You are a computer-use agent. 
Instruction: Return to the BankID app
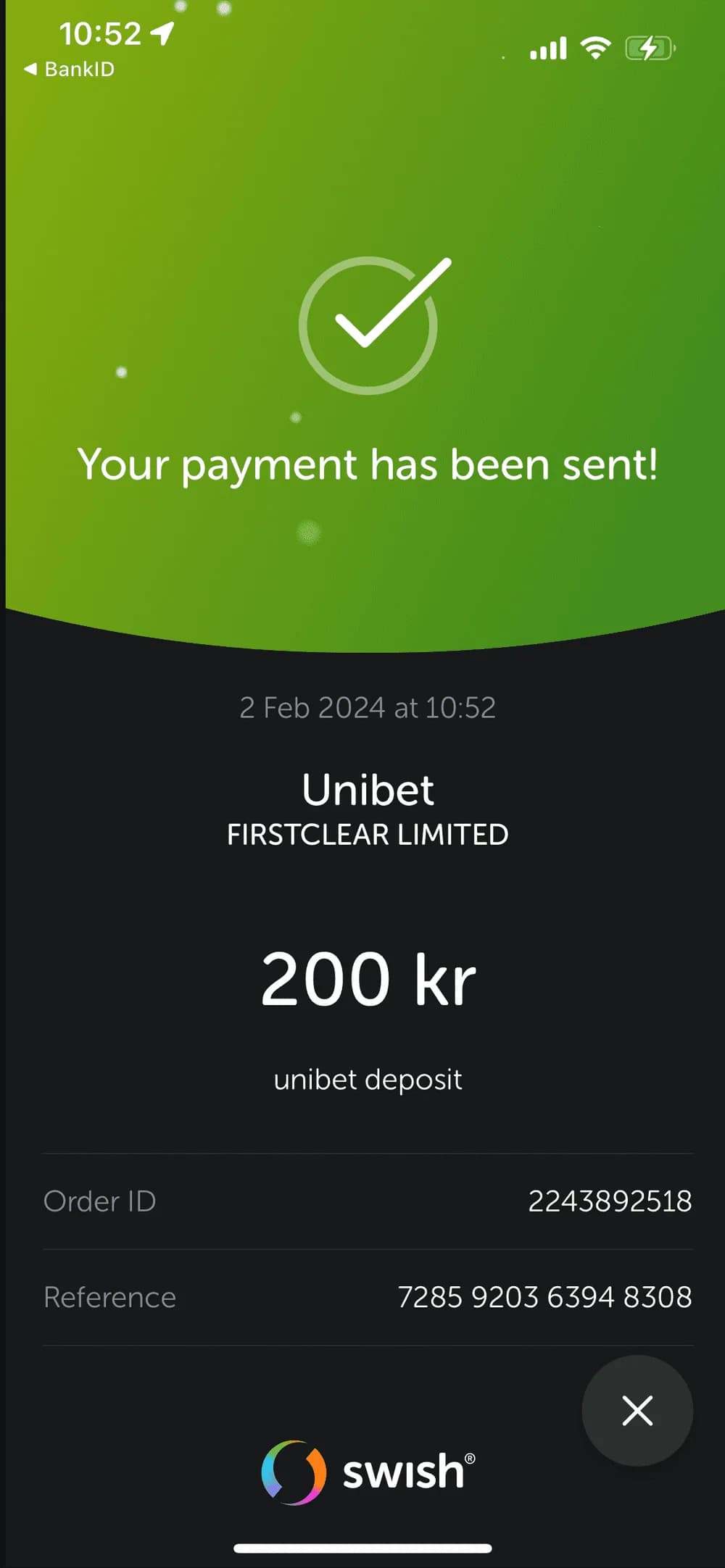[x=70, y=70]
